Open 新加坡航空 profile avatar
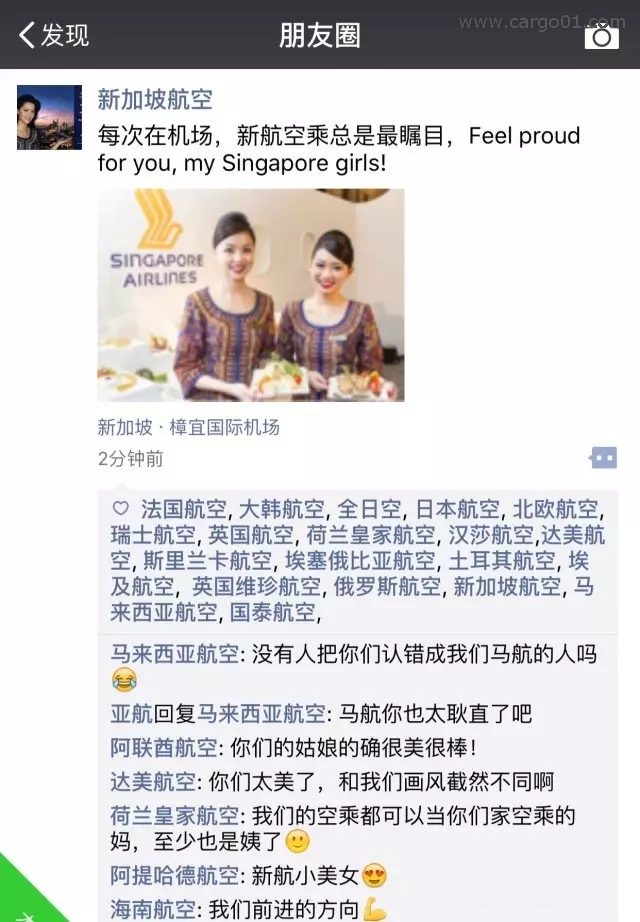 pyautogui.click(x=49, y=118)
